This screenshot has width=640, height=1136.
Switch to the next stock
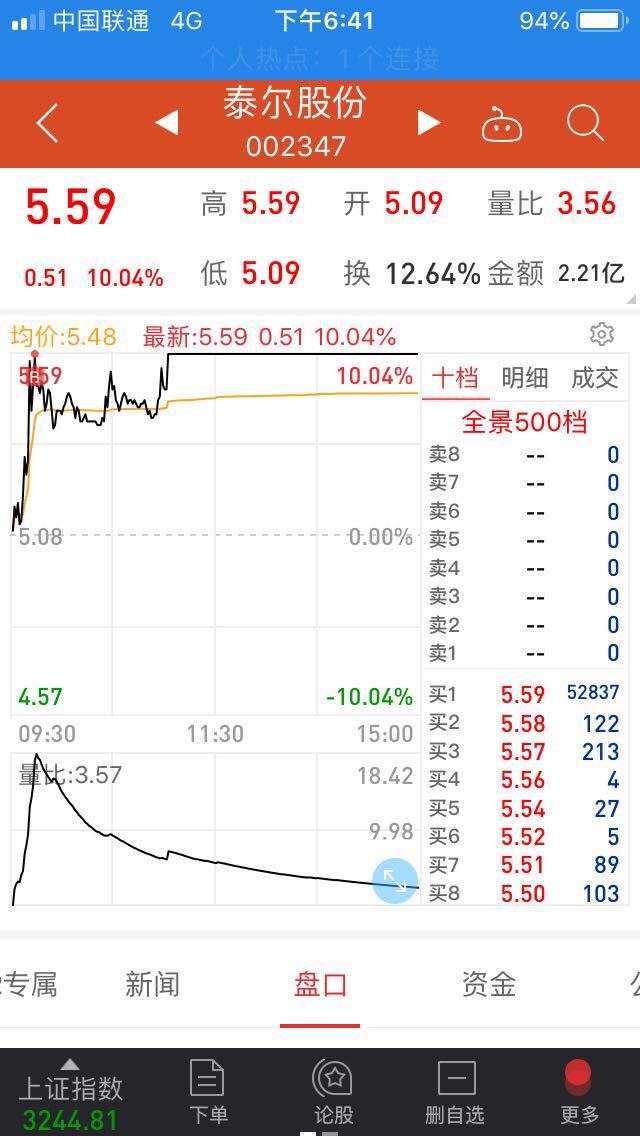pyautogui.click(x=429, y=122)
